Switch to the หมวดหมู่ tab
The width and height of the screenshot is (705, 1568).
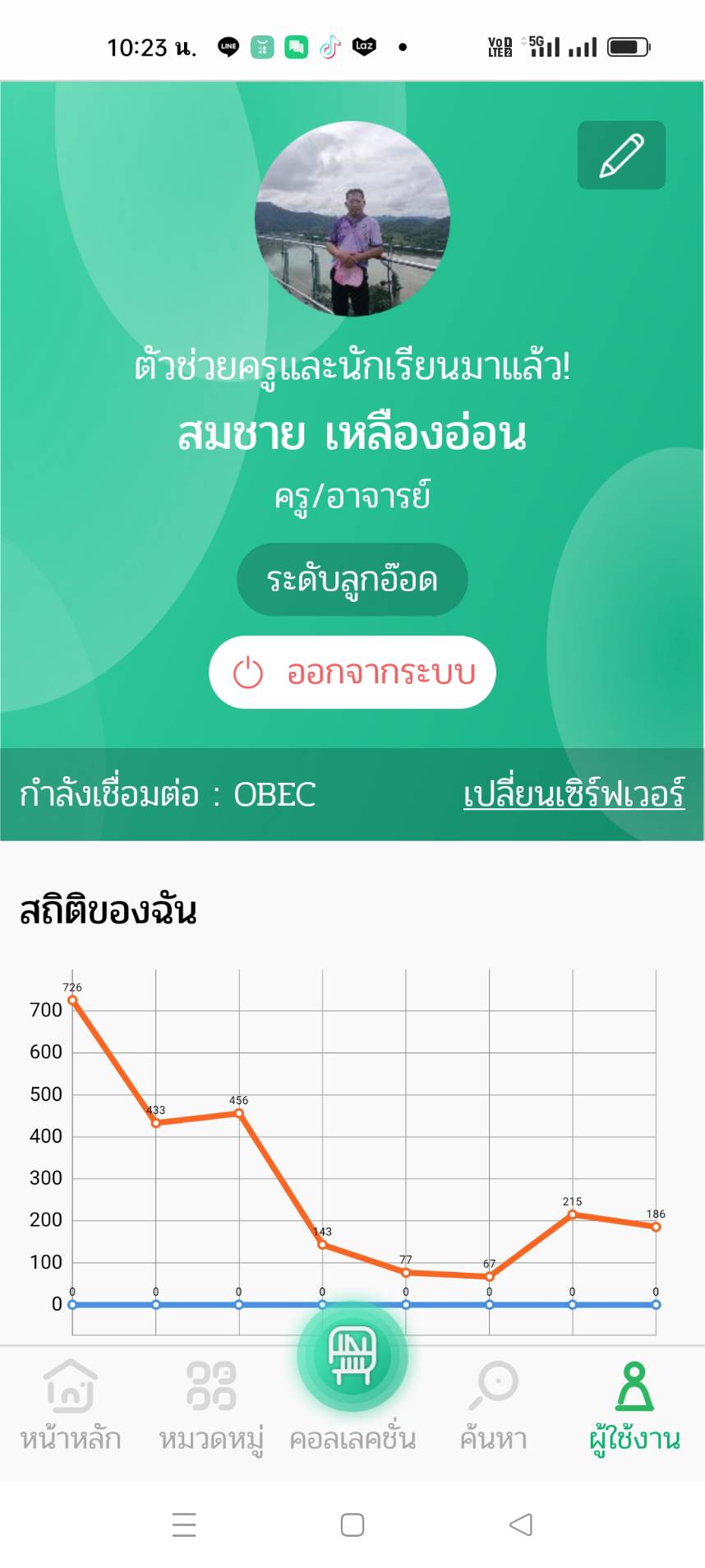click(x=211, y=1406)
